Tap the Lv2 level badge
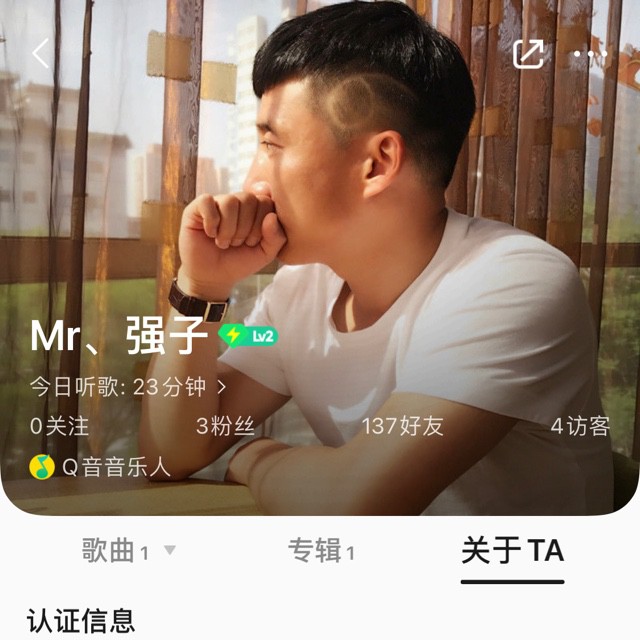This screenshot has width=640, height=640. [249, 336]
